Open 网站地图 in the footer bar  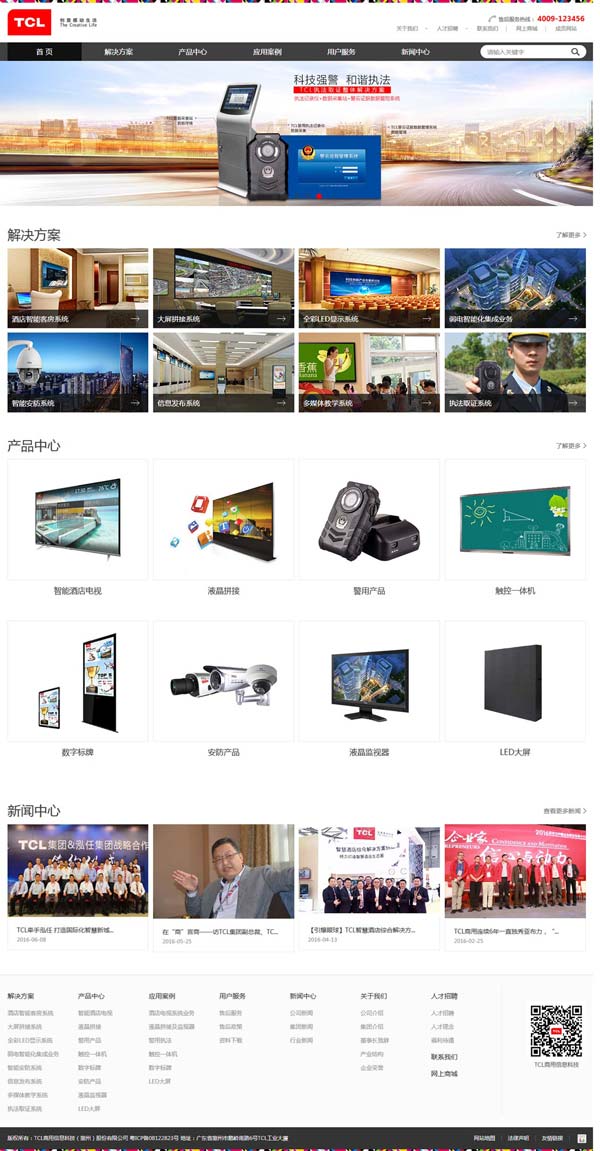[x=484, y=1138]
